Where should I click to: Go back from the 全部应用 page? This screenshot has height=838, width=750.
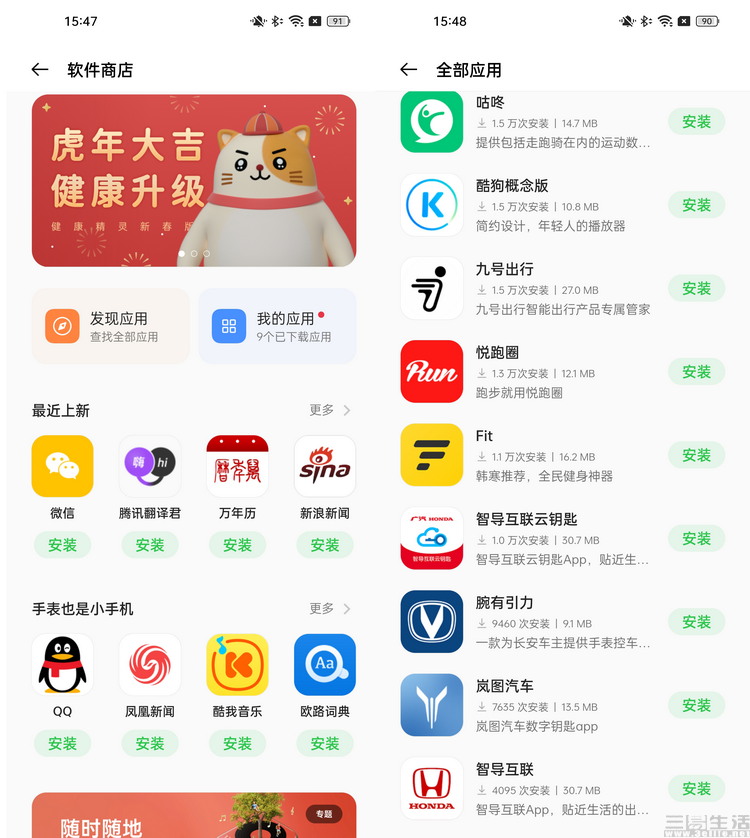(x=408, y=70)
